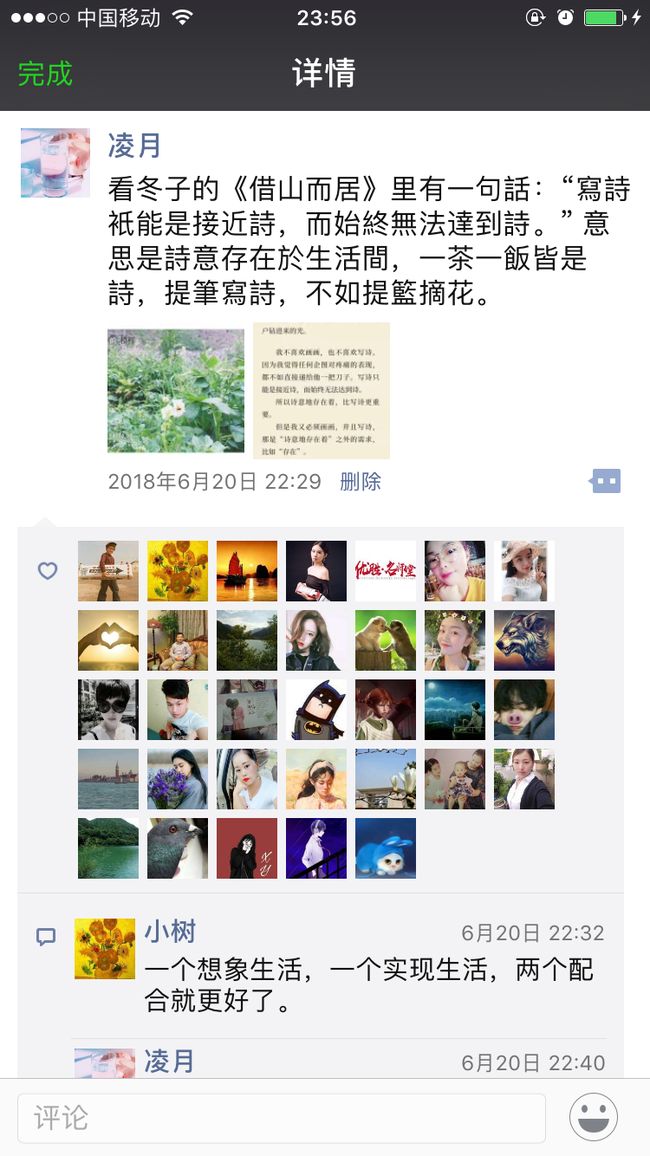The image size is (650, 1156).
Task: Open the blue bunny avatar liker
Action: point(385,848)
